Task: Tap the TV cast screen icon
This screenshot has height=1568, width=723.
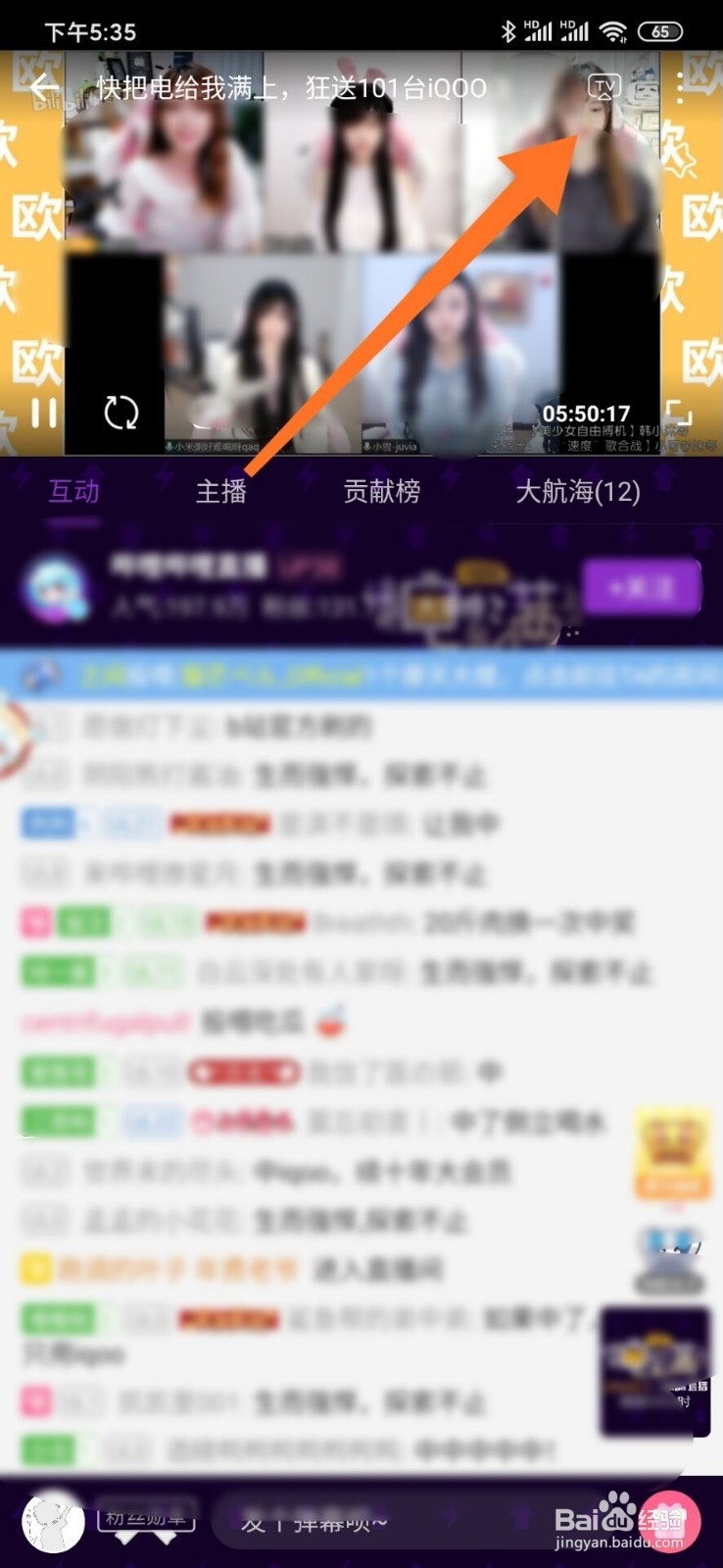Action: pos(604,86)
